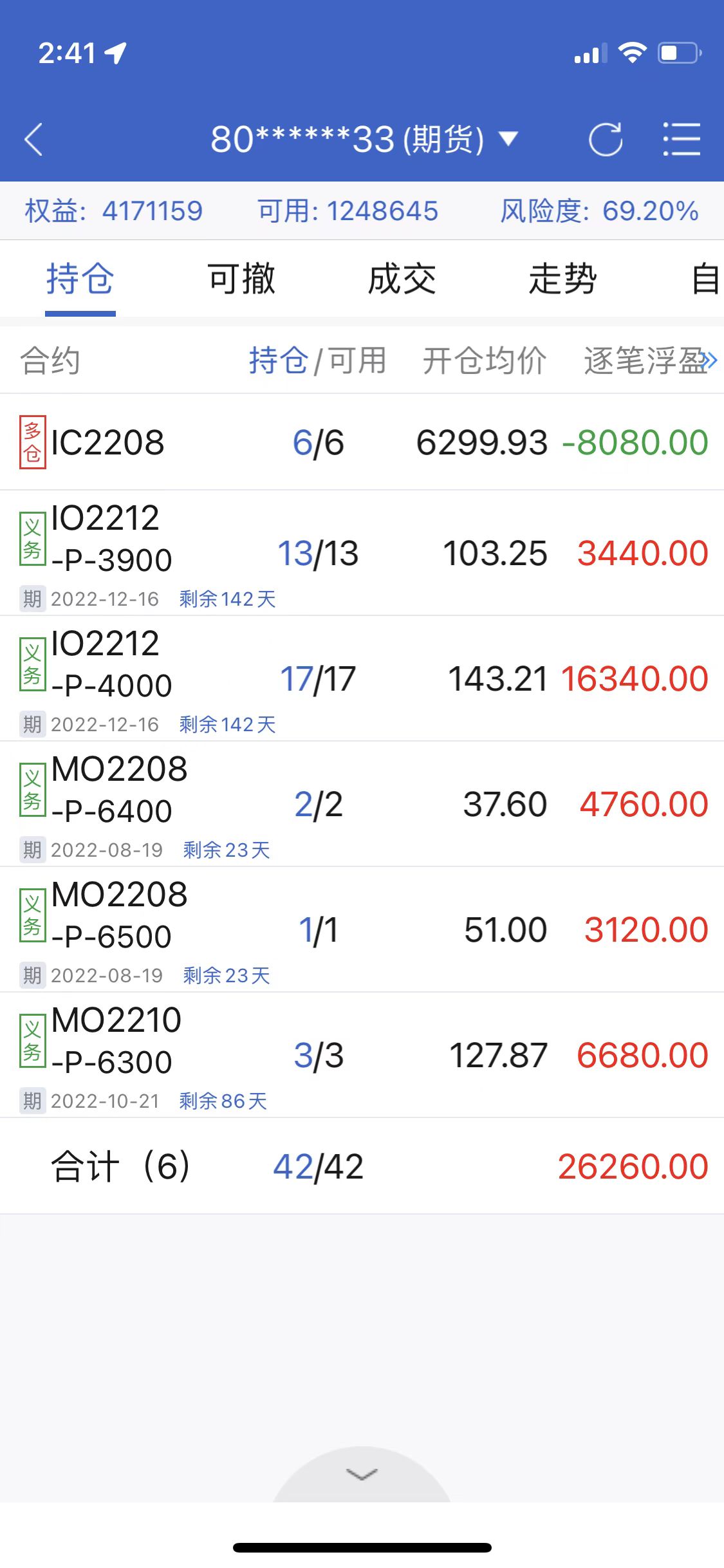Go back using the top-left arrow

pyautogui.click(x=33, y=139)
